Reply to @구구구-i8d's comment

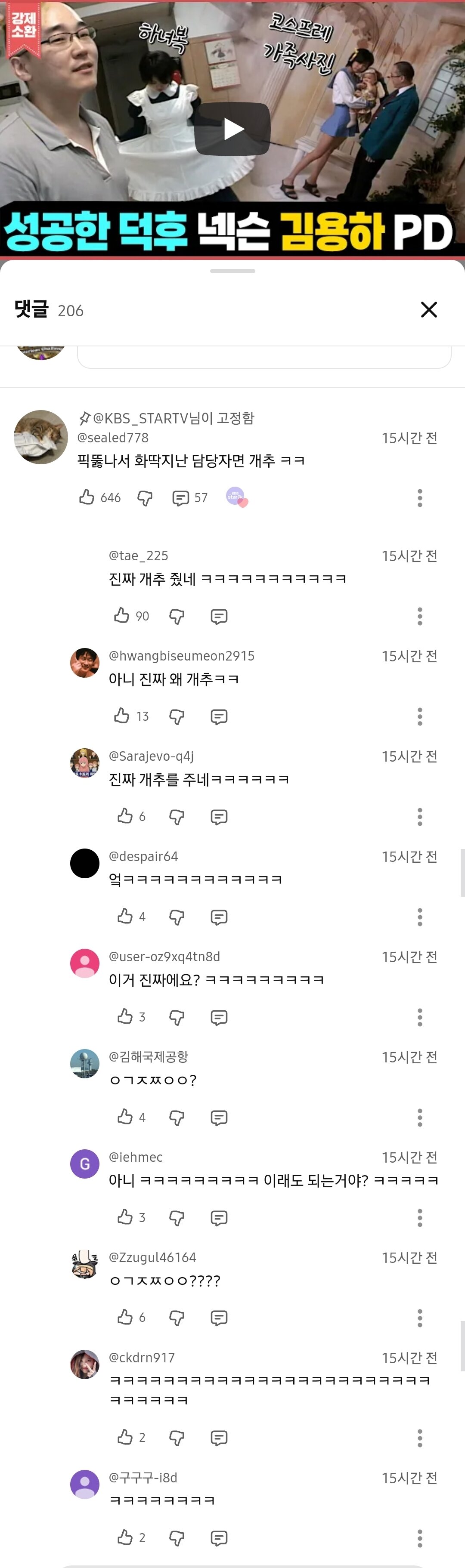[219, 1538]
